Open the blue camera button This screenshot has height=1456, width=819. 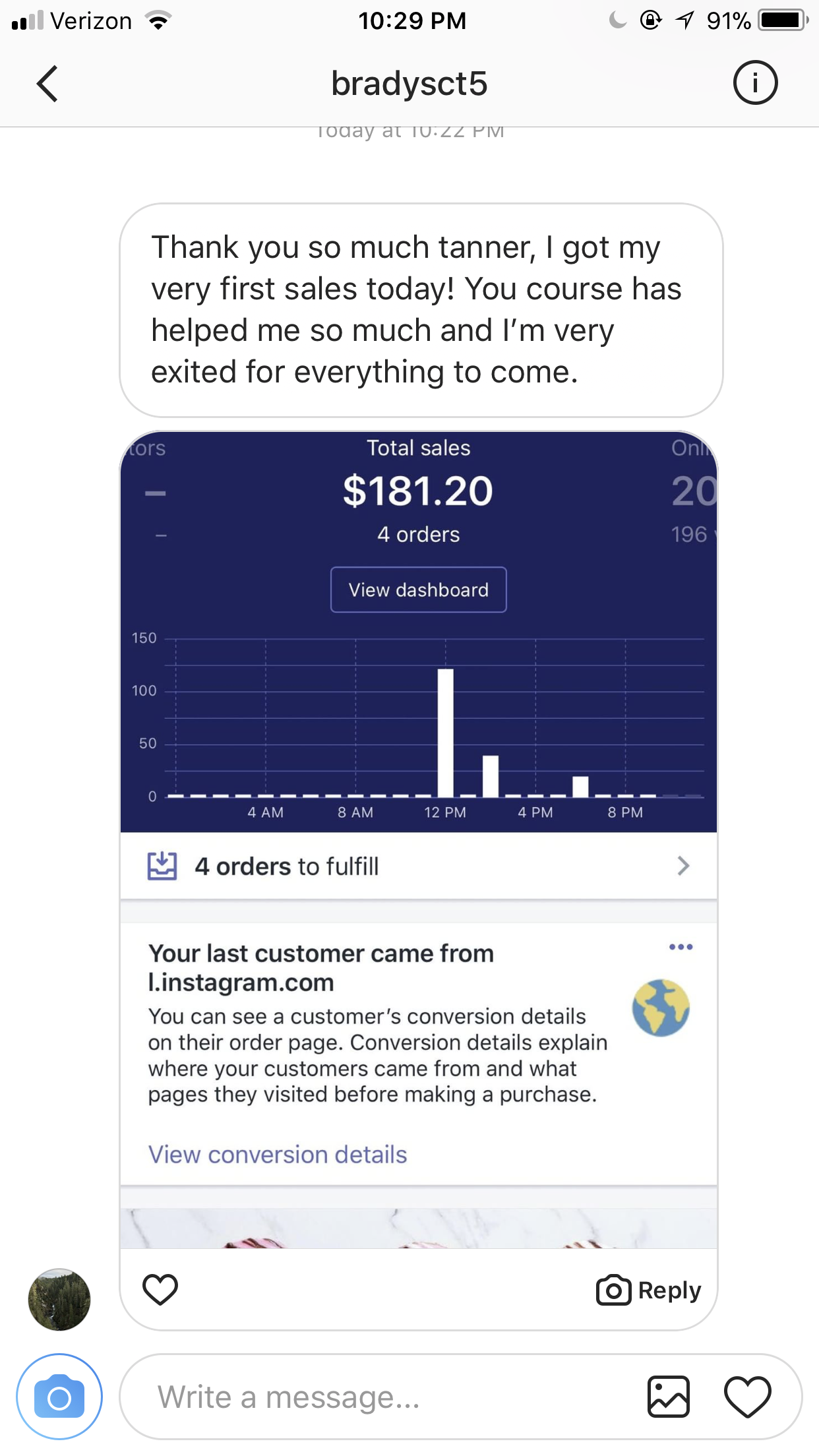click(59, 1396)
